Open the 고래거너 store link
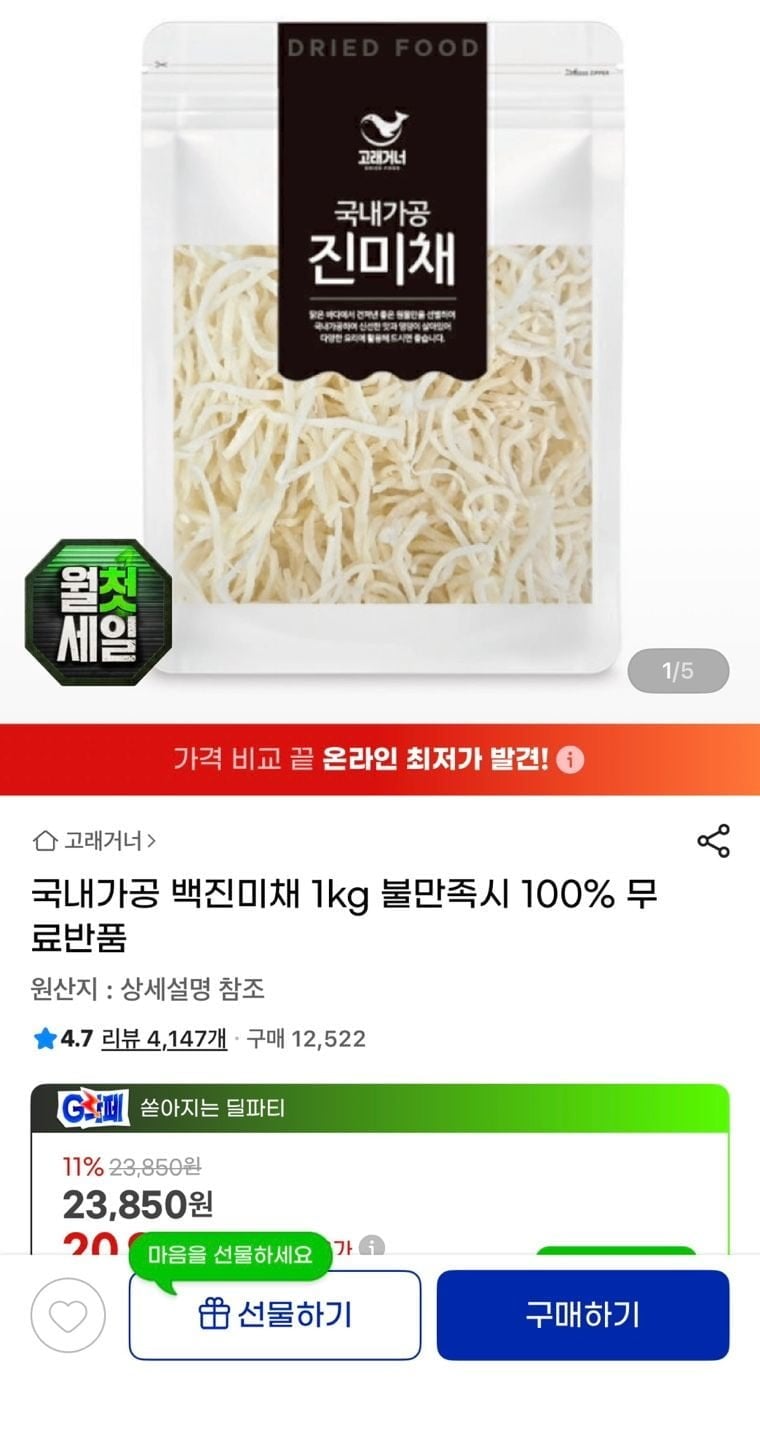 [x=94, y=840]
